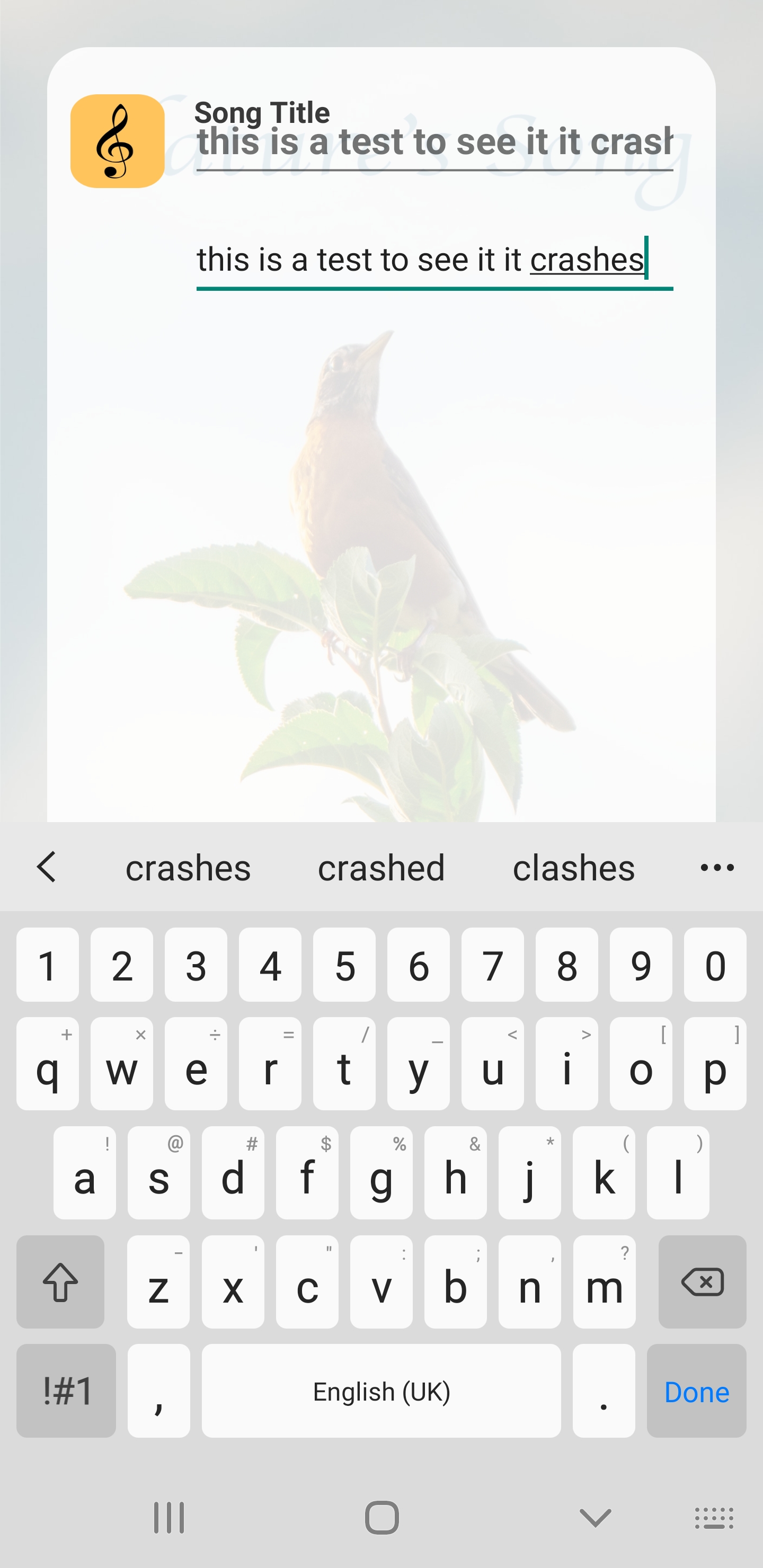Select the 'crashed' keyboard suggestion

381,867
